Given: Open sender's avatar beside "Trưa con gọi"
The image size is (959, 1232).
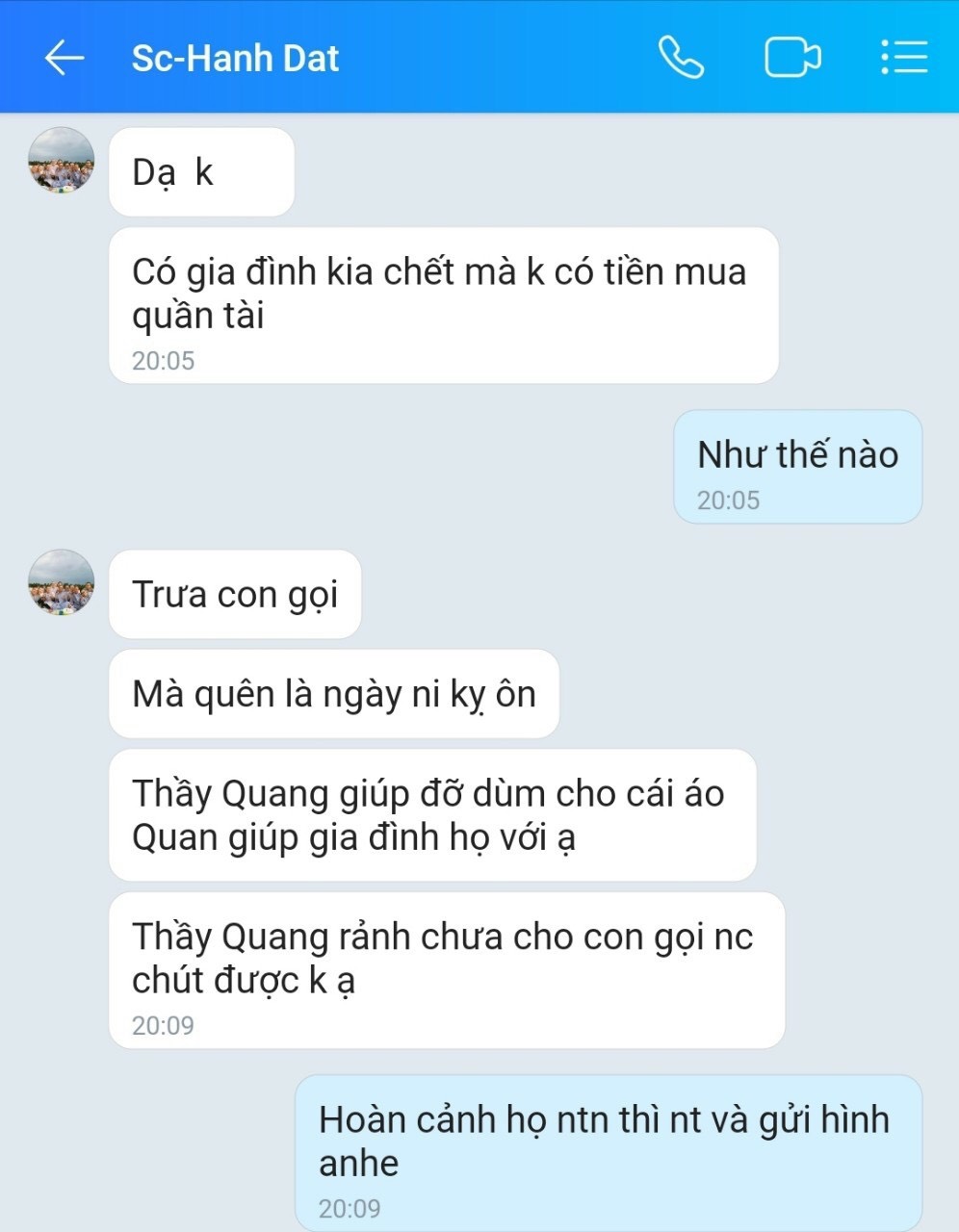Looking at the screenshot, I should click(62, 582).
